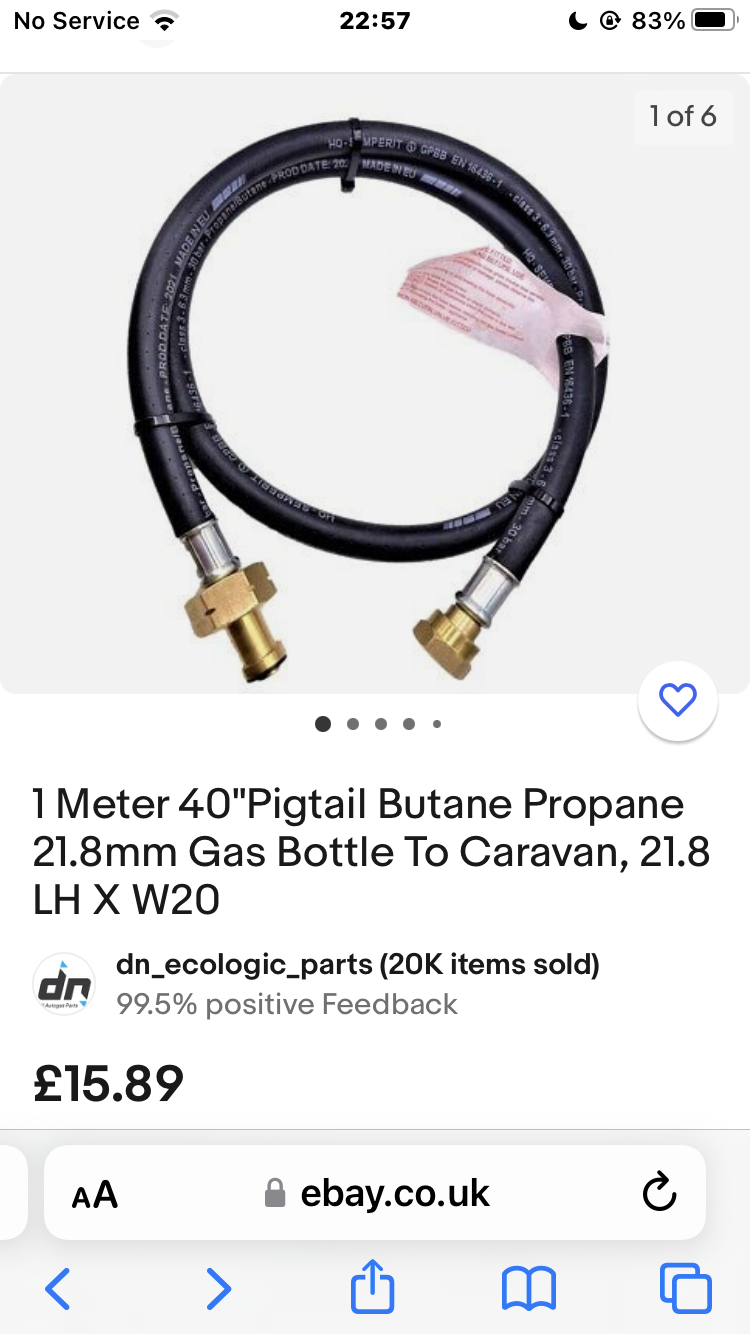Show all open Safari tabs

point(685,1288)
